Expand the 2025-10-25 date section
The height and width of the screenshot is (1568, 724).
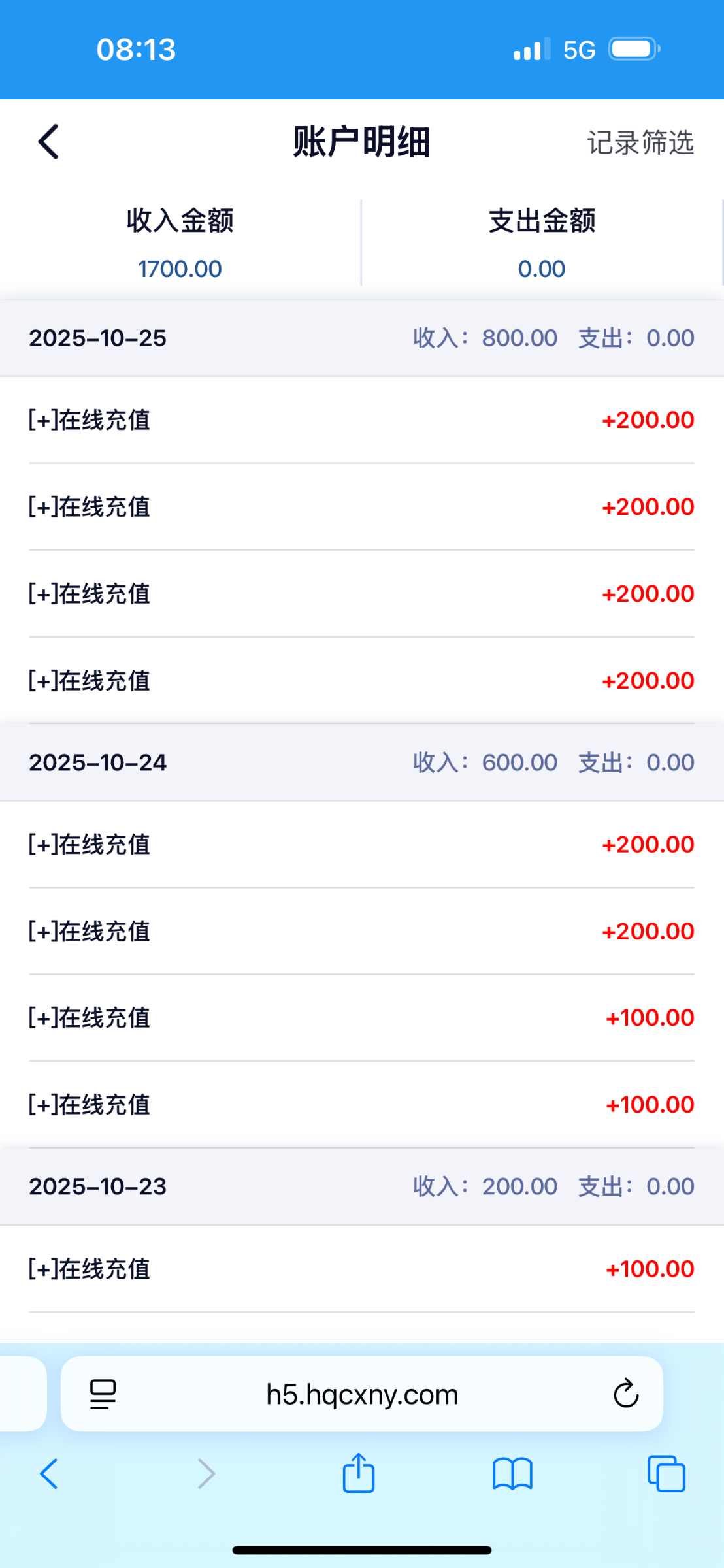[x=362, y=337]
